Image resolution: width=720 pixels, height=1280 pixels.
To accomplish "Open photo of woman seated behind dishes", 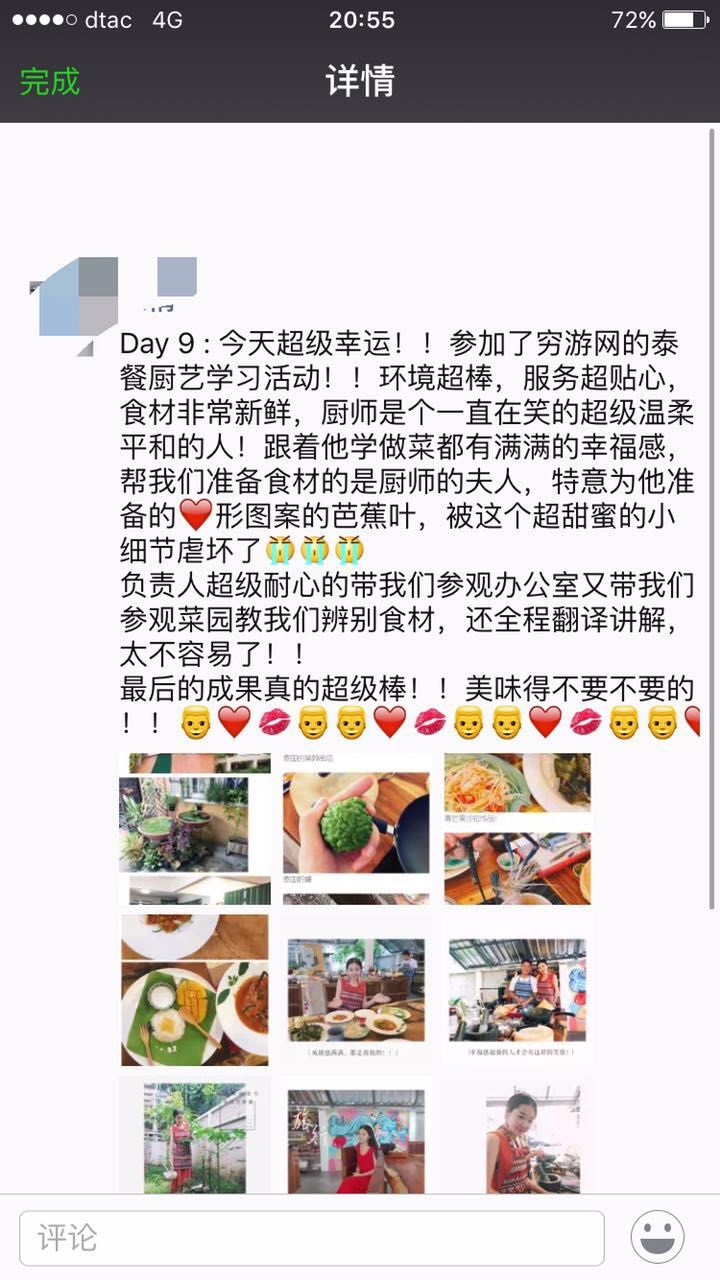I will tap(356, 988).
